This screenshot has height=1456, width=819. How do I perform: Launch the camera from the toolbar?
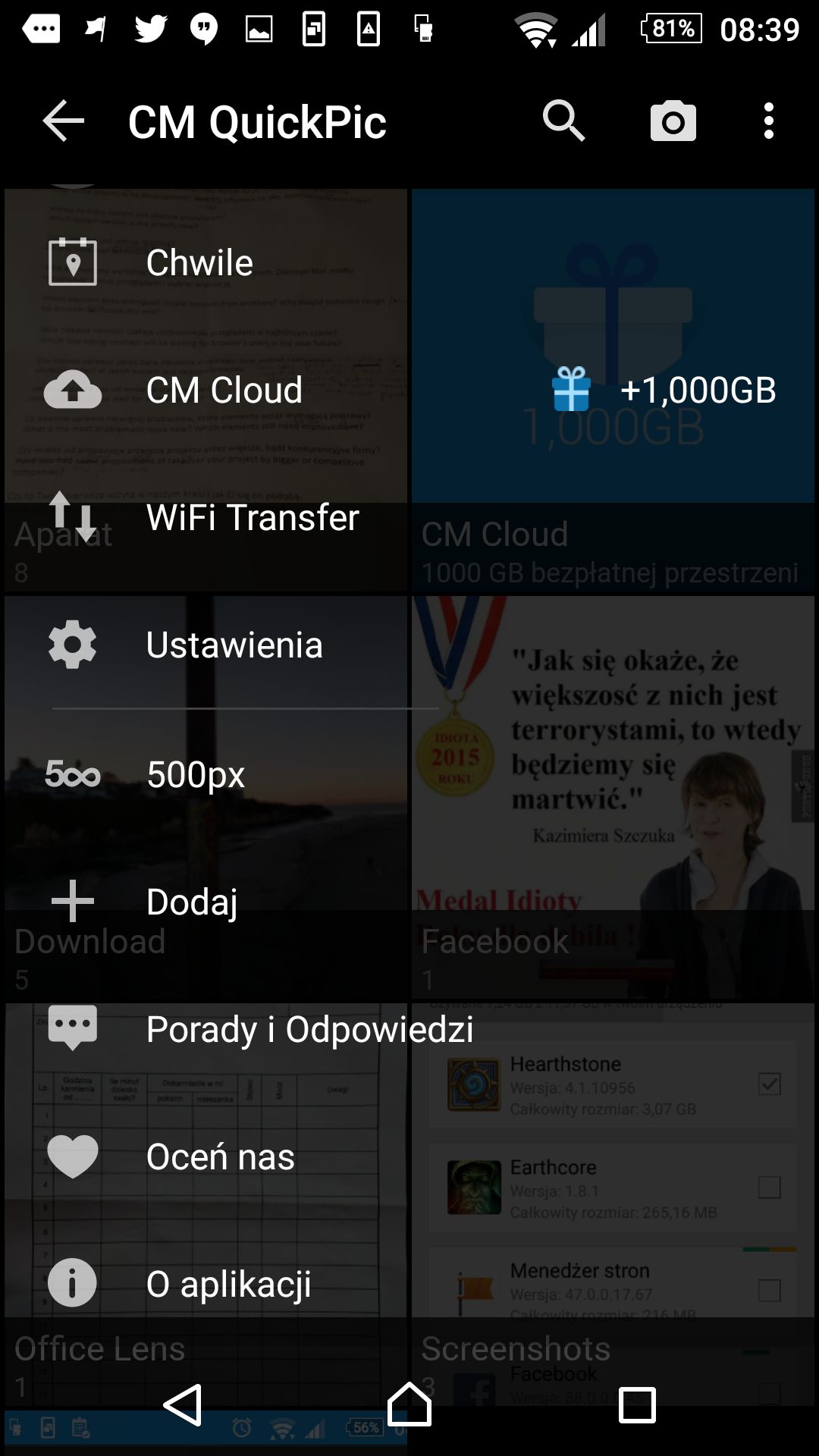click(x=673, y=121)
